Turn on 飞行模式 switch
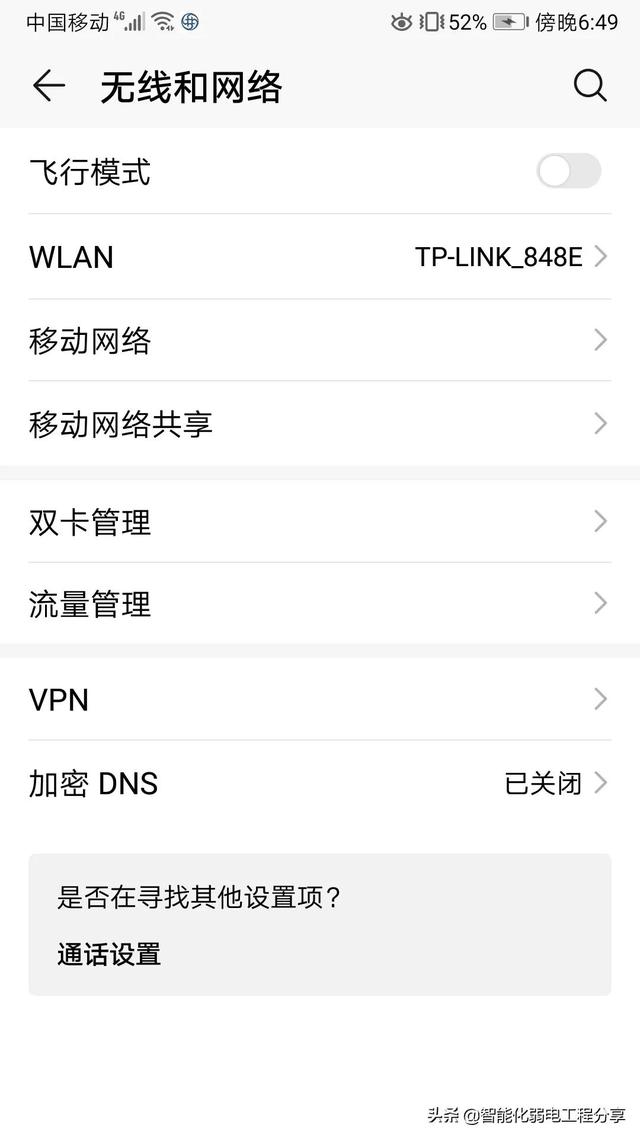 coord(568,171)
